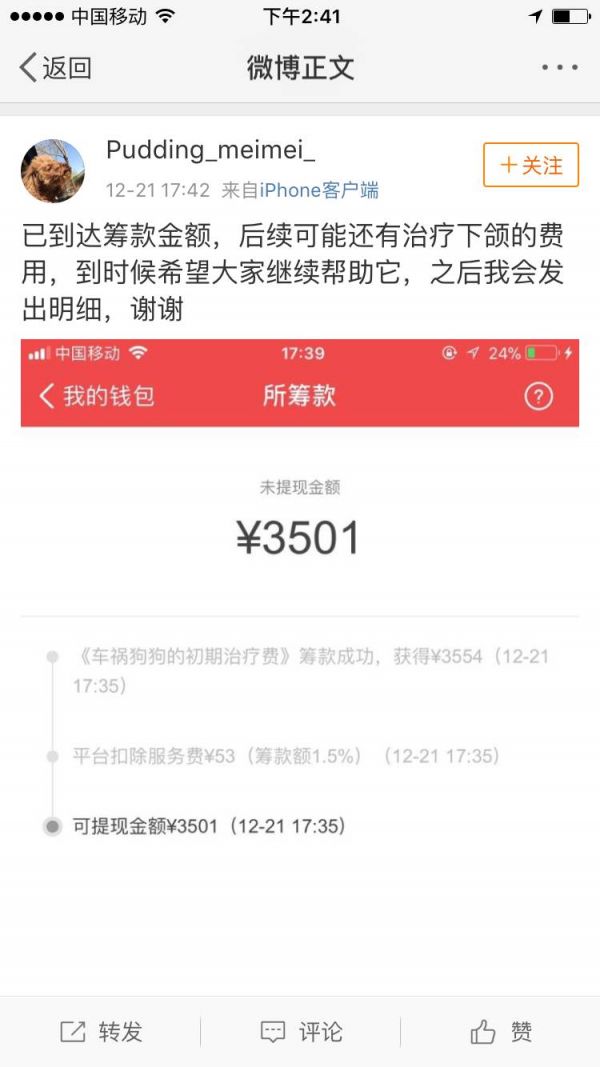
Task: Open Pudding_meimei_ profile avatar
Action: 52,171
